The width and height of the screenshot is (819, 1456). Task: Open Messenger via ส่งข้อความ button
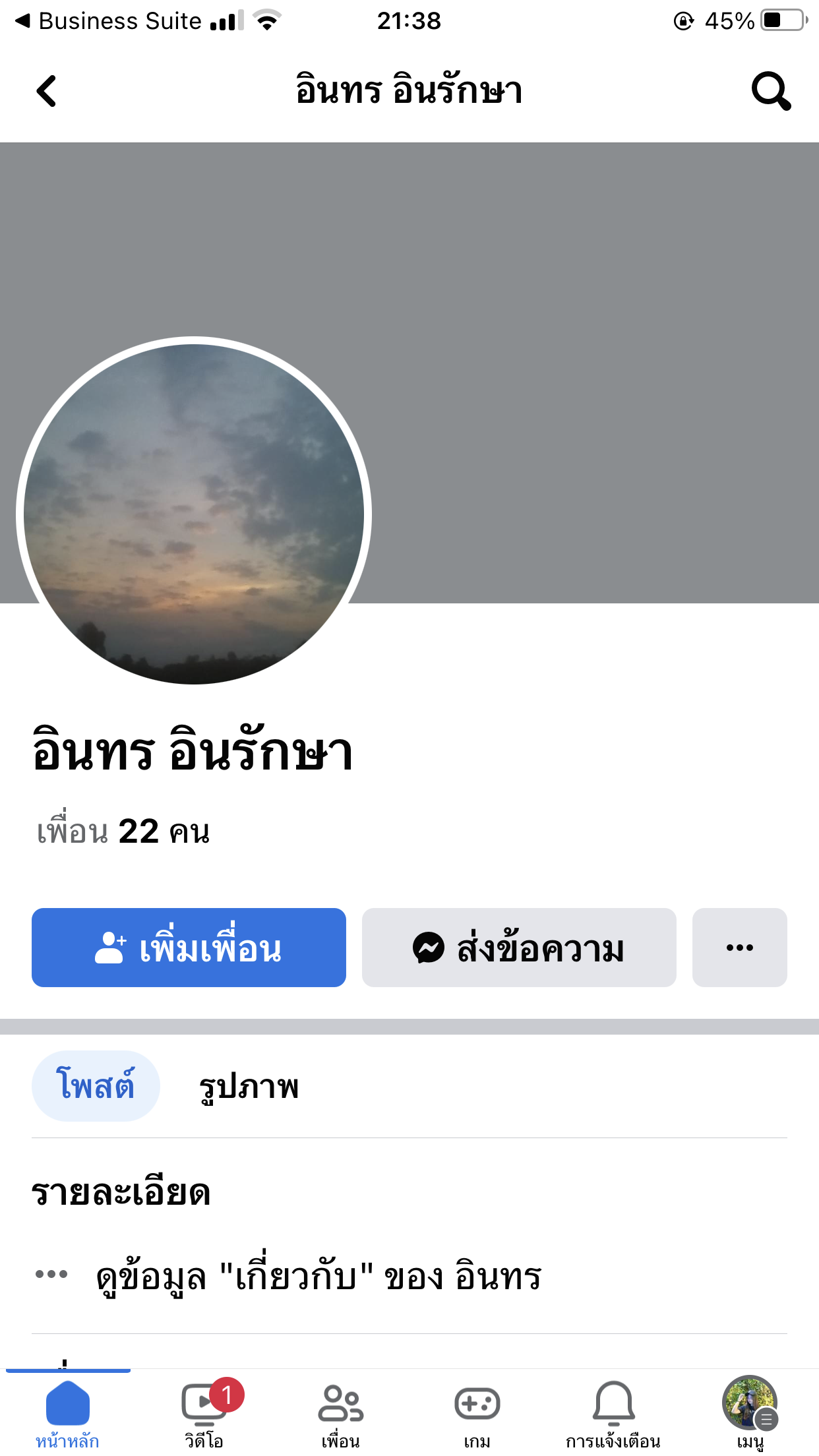519,948
